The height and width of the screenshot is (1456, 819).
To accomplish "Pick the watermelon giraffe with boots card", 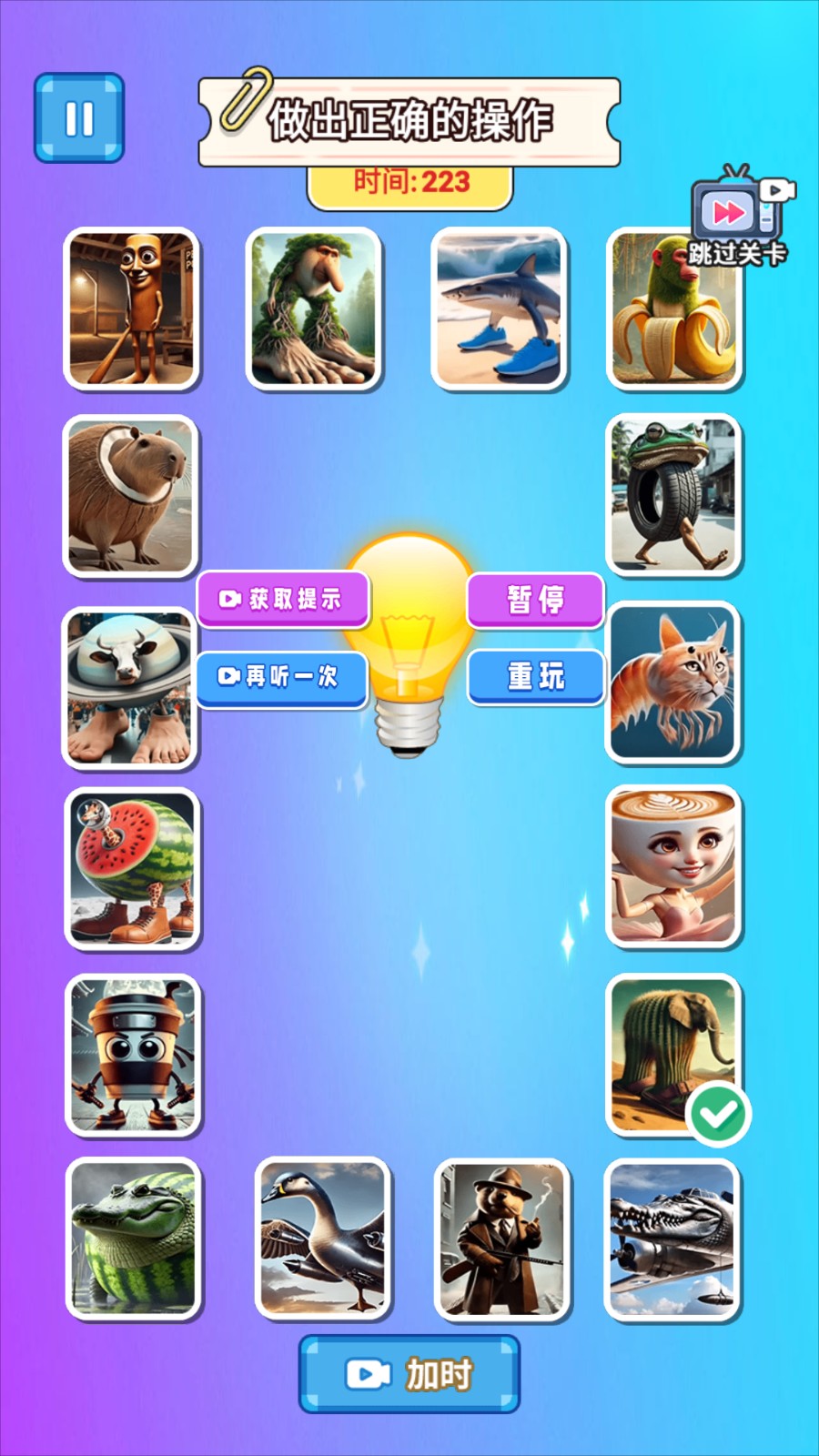I will (x=133, y=869).
